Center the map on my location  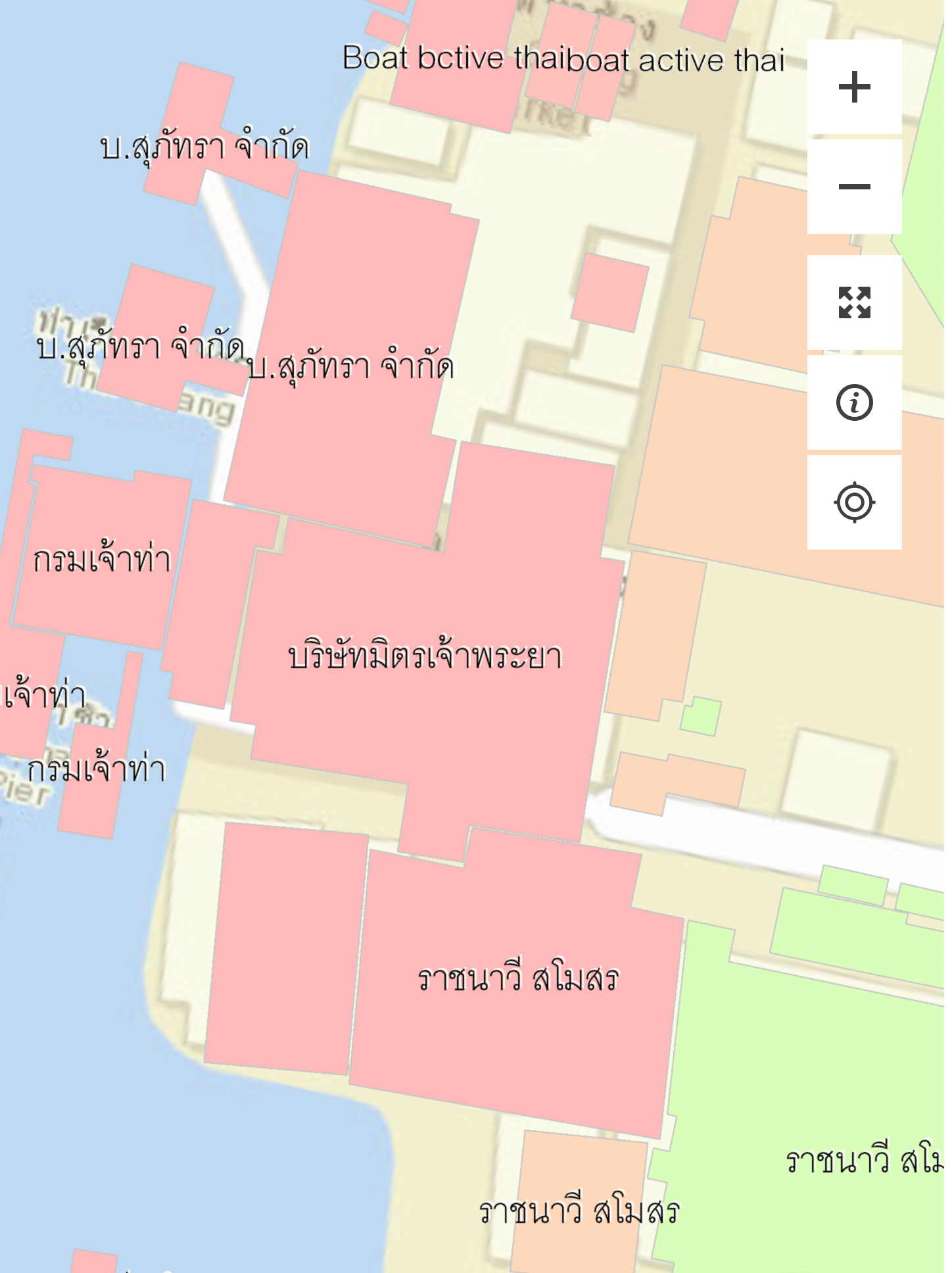[x=854, y=502]
